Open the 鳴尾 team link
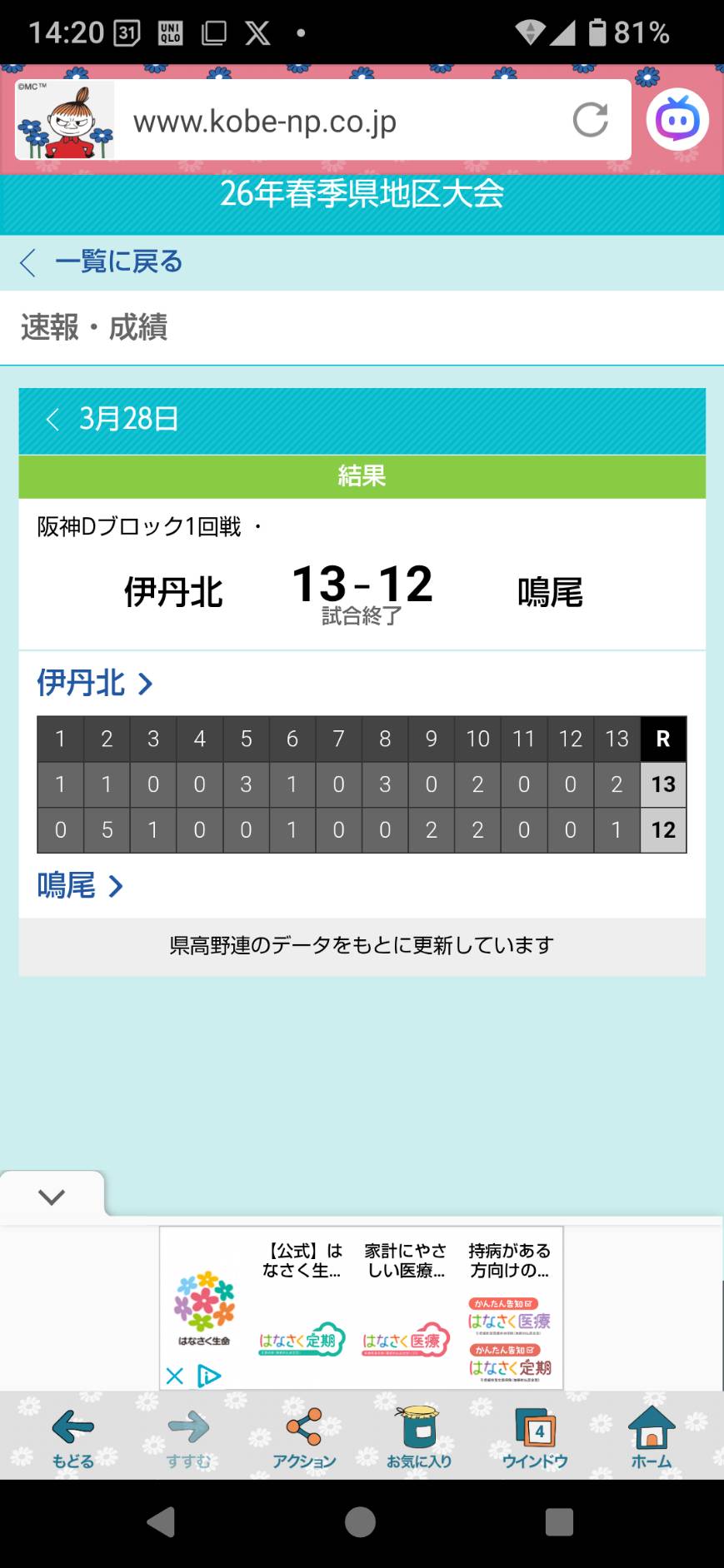The width and height of the screenshot is (724, 1568). point(80,886)
